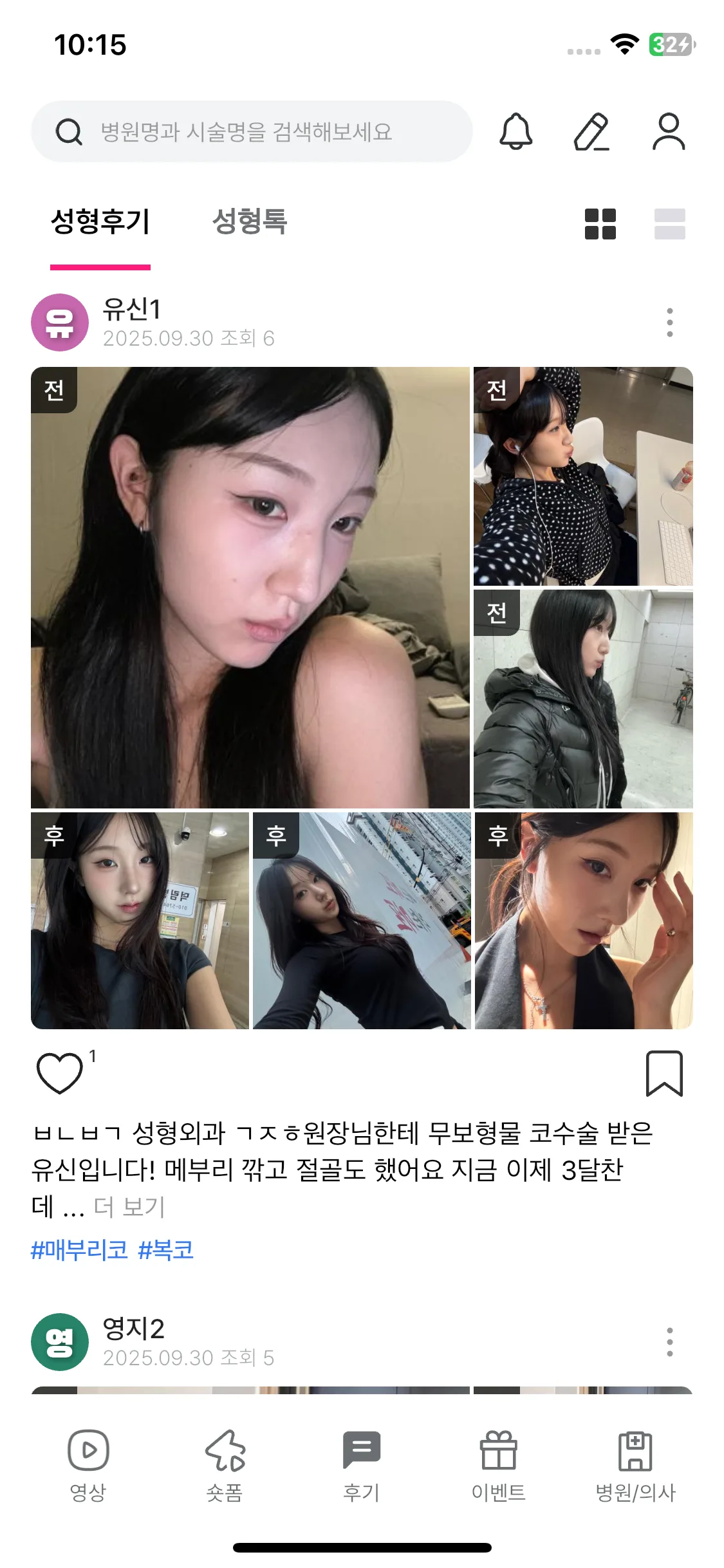Write a new review with the pencil icon
Image resolution: width=724 pixels, height=1568 pixels.
591,132
